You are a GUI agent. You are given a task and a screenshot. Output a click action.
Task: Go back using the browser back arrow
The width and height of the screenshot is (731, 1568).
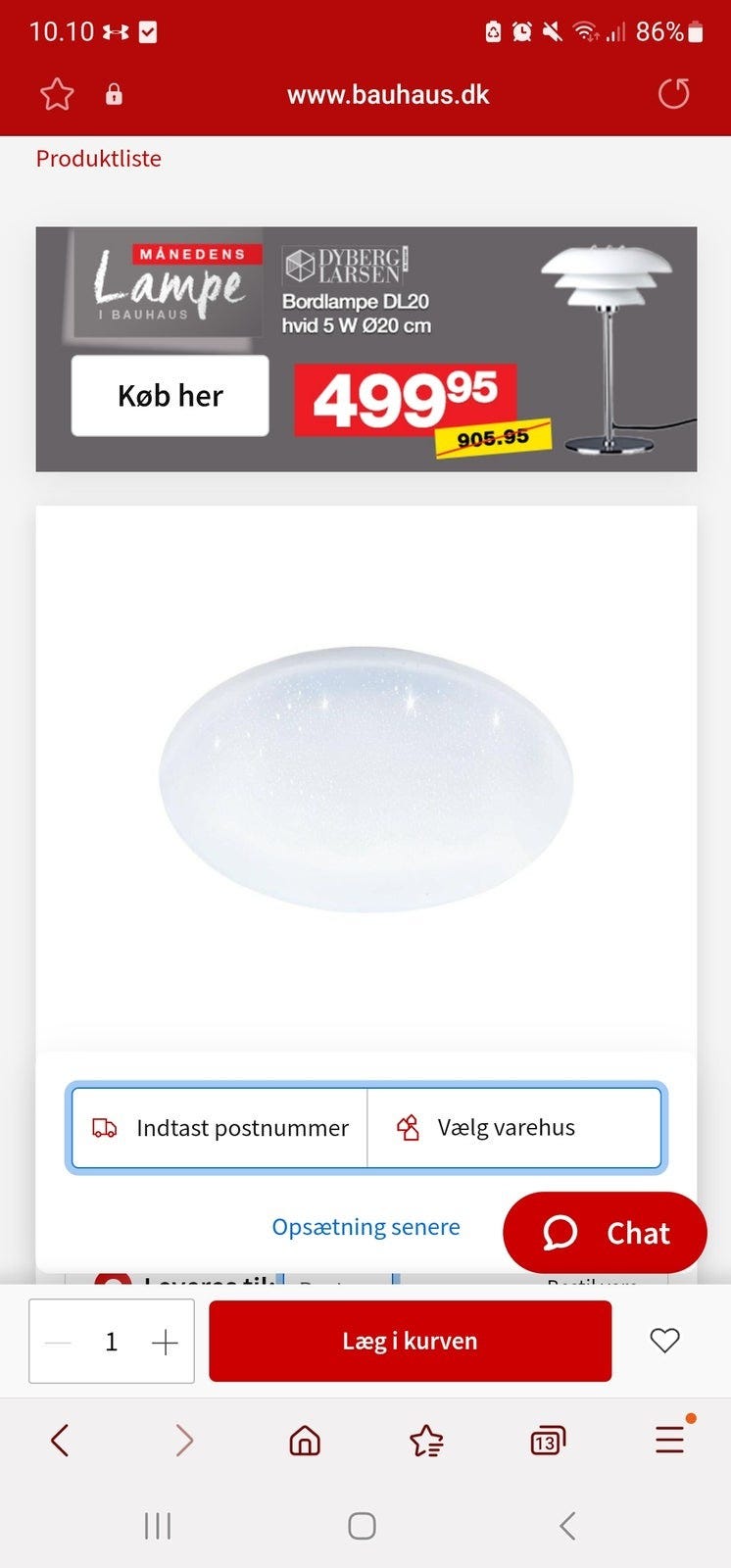60,1440
